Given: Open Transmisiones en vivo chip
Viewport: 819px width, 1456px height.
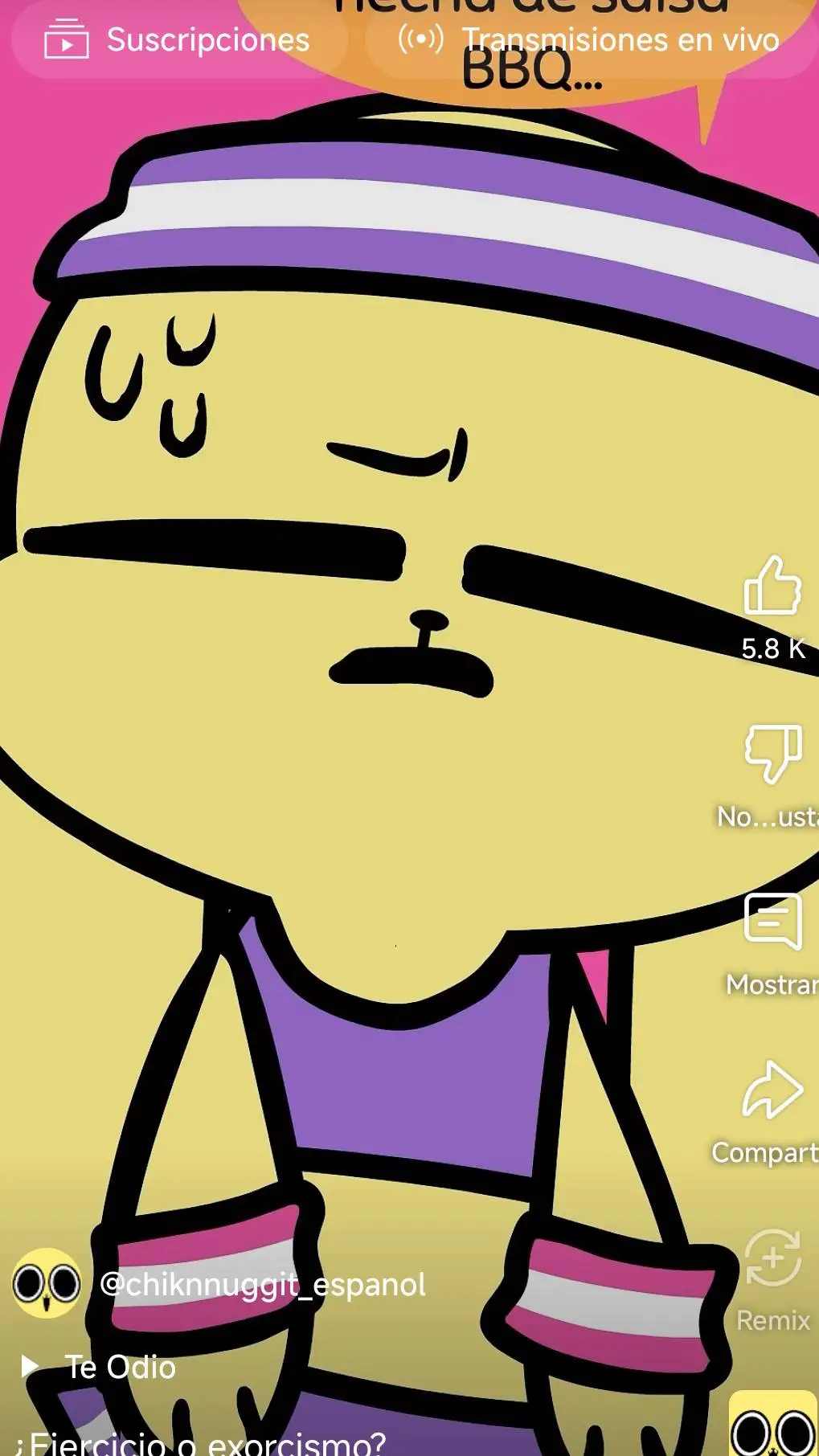Looking at the screenshot, I should click(591, 40).
